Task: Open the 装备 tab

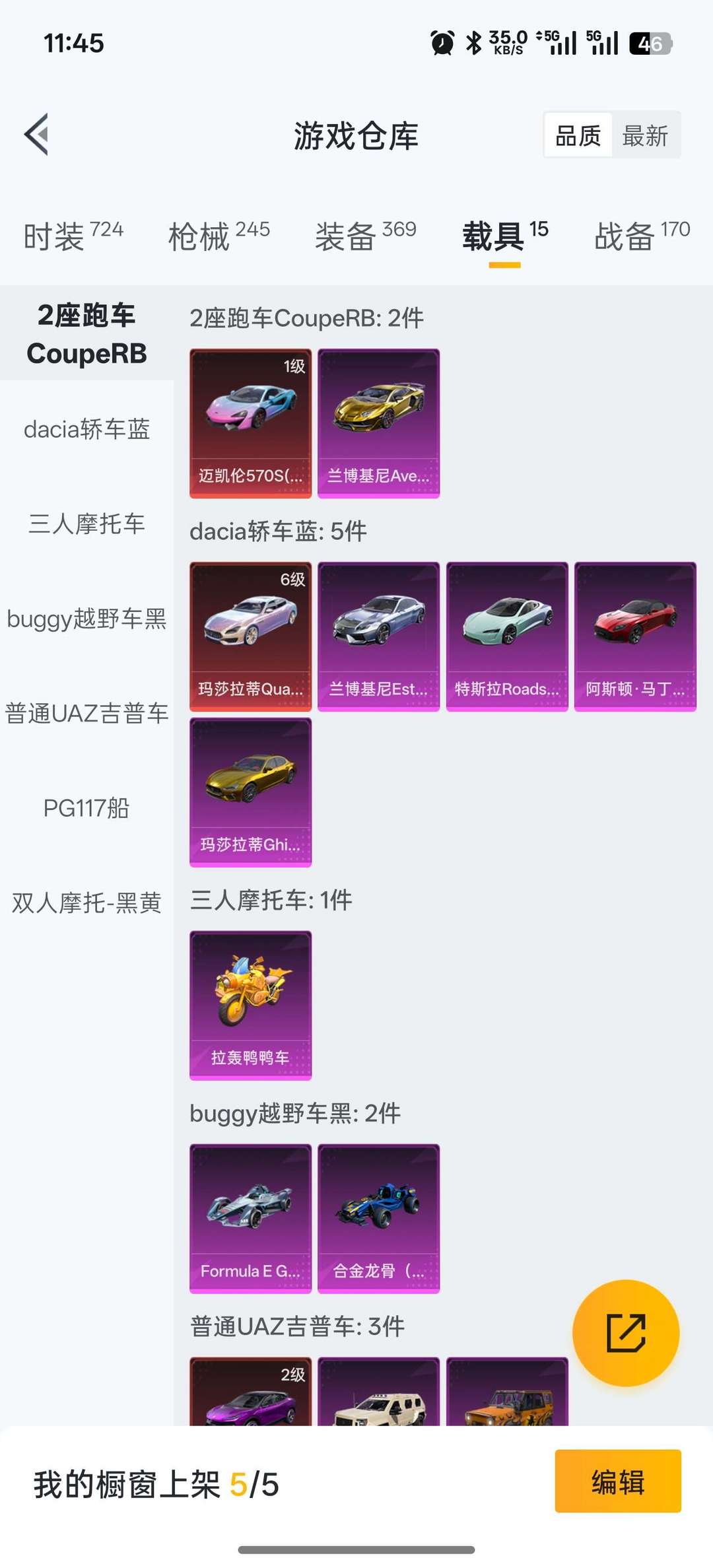Action: point(365,236)
